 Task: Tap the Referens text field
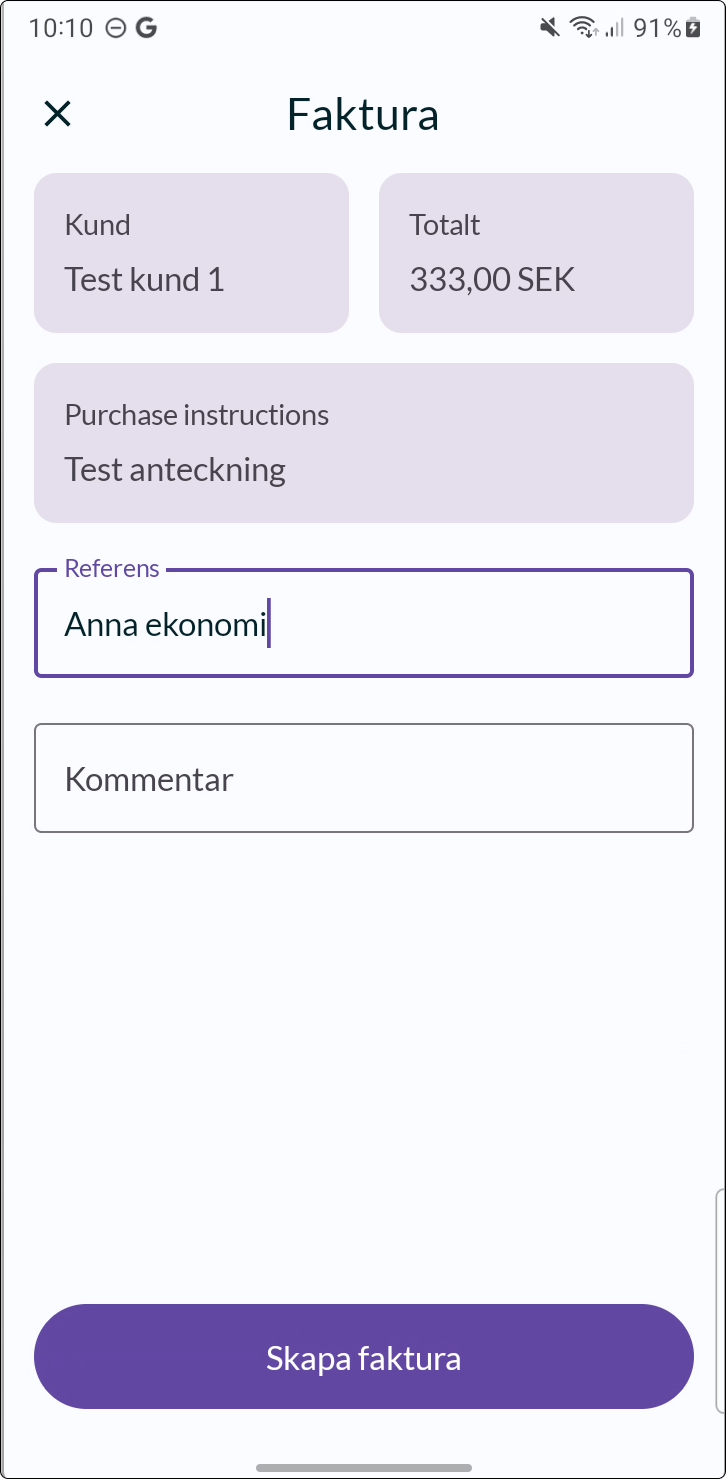pos(364,623)
